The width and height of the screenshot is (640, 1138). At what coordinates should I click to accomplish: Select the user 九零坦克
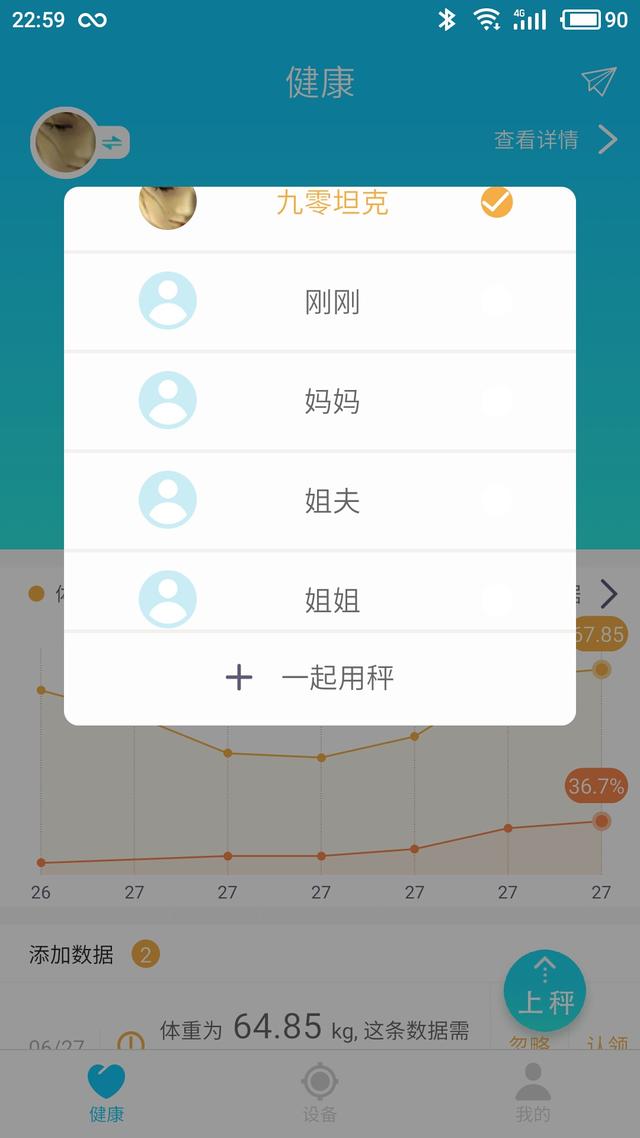(x=330, y=205)
